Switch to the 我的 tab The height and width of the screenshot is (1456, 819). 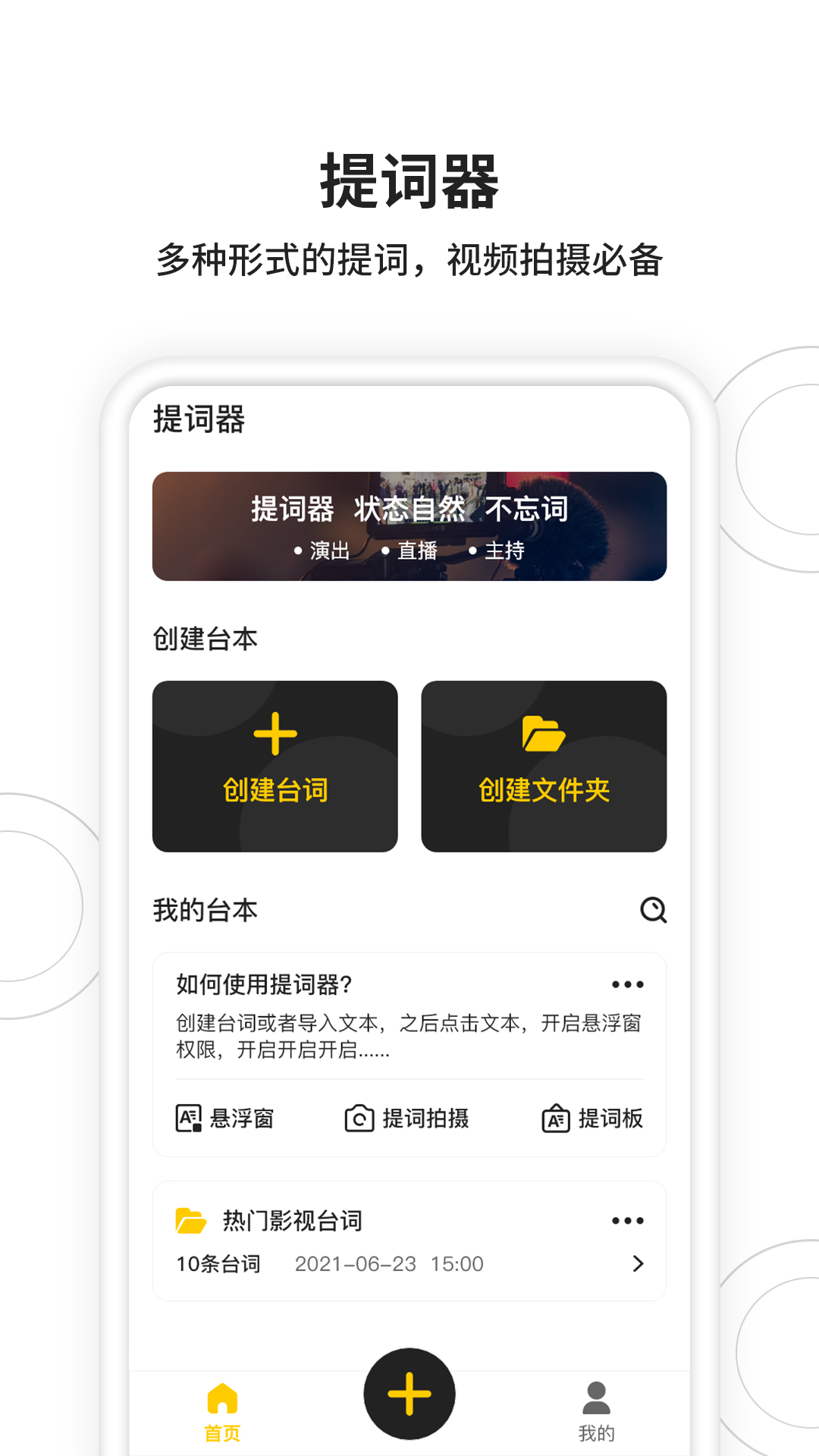coord(598,1410)
